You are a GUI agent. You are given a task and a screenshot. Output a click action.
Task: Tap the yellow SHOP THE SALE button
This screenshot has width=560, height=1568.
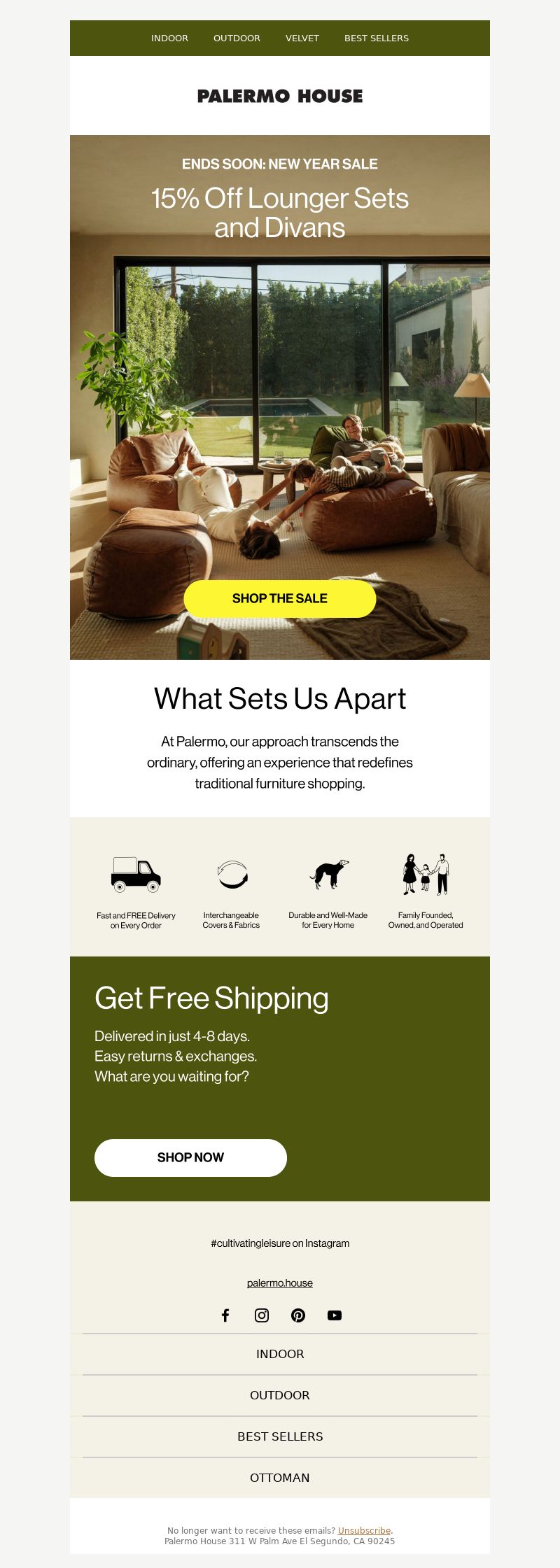280,598
